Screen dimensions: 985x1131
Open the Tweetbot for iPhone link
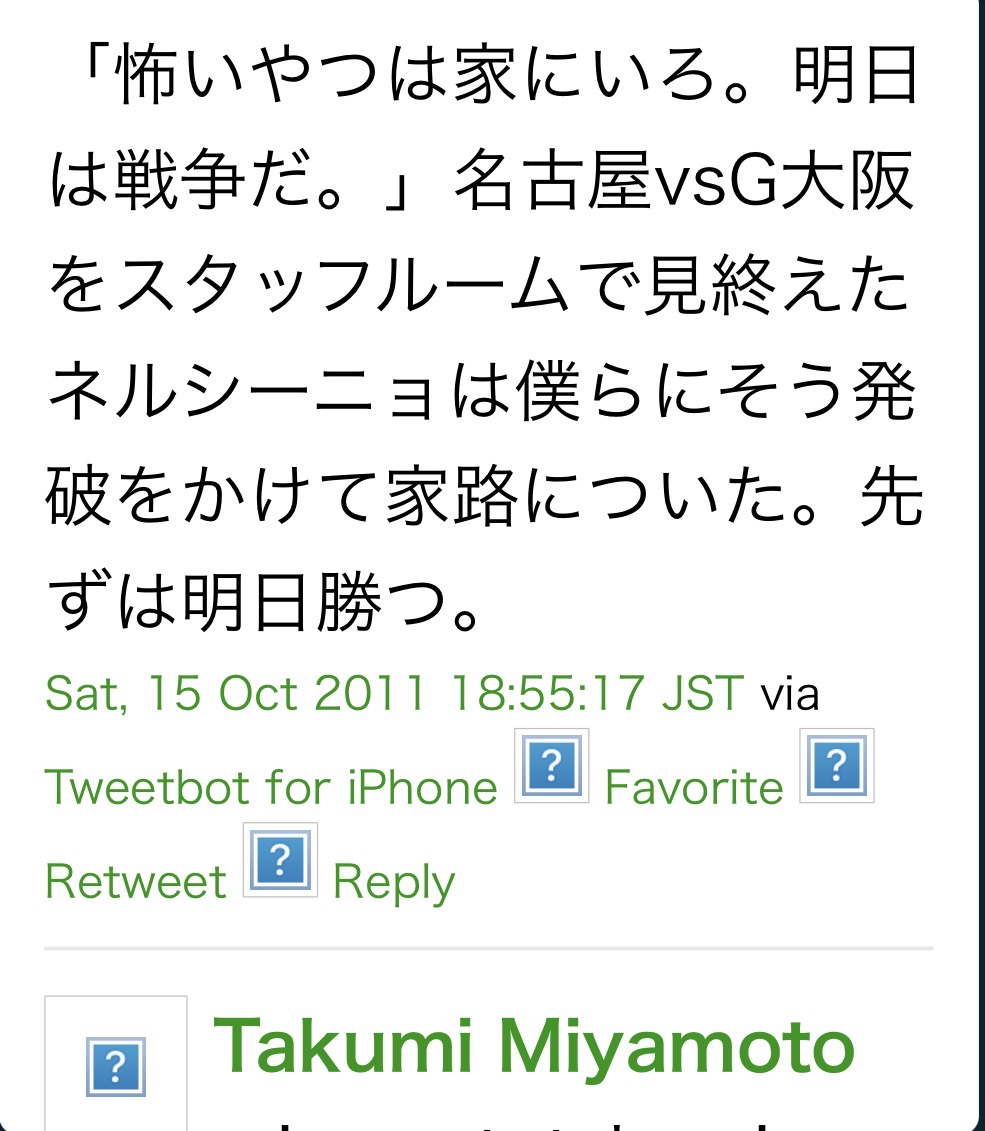pyautogui.click(x=271, y=787)
